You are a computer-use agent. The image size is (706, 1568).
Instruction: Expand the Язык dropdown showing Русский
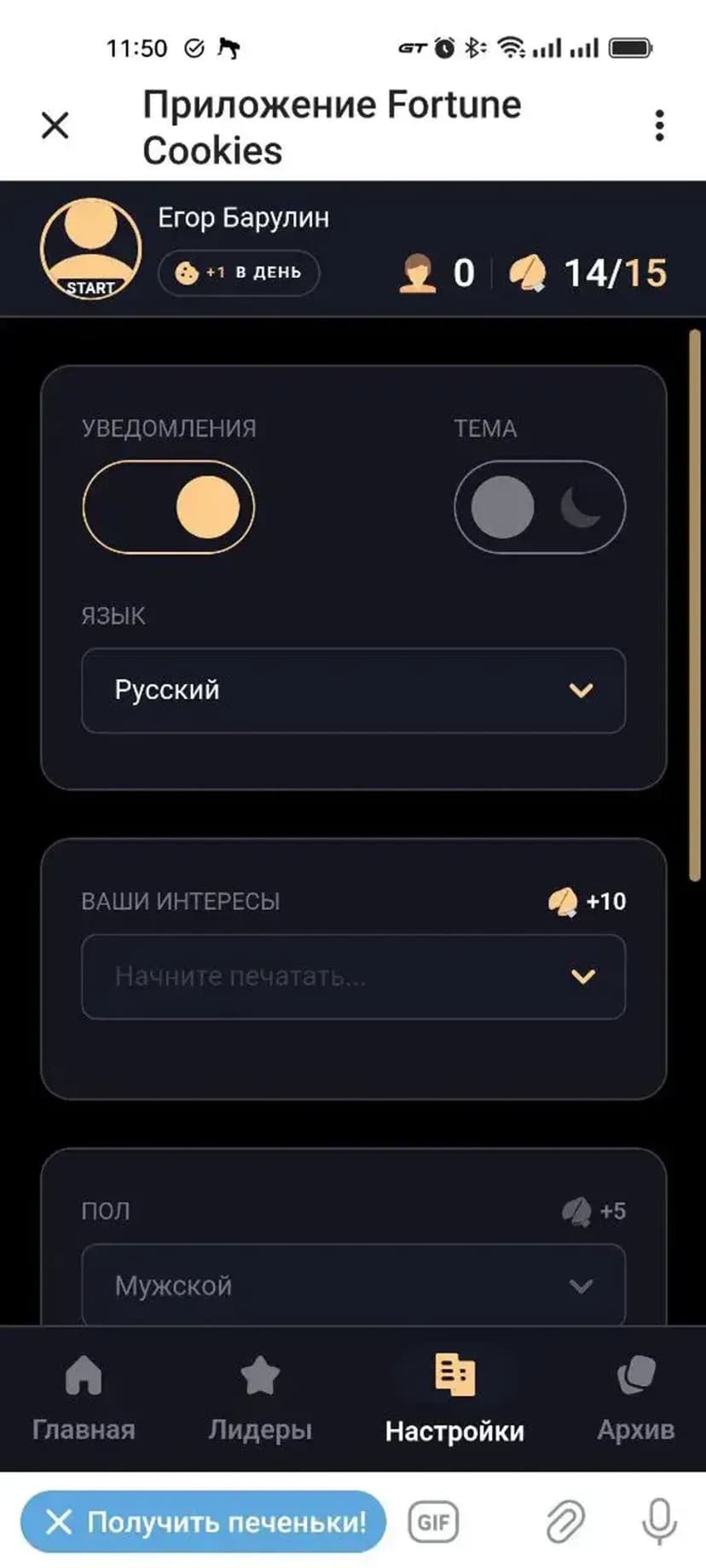[x=353, y=690]
